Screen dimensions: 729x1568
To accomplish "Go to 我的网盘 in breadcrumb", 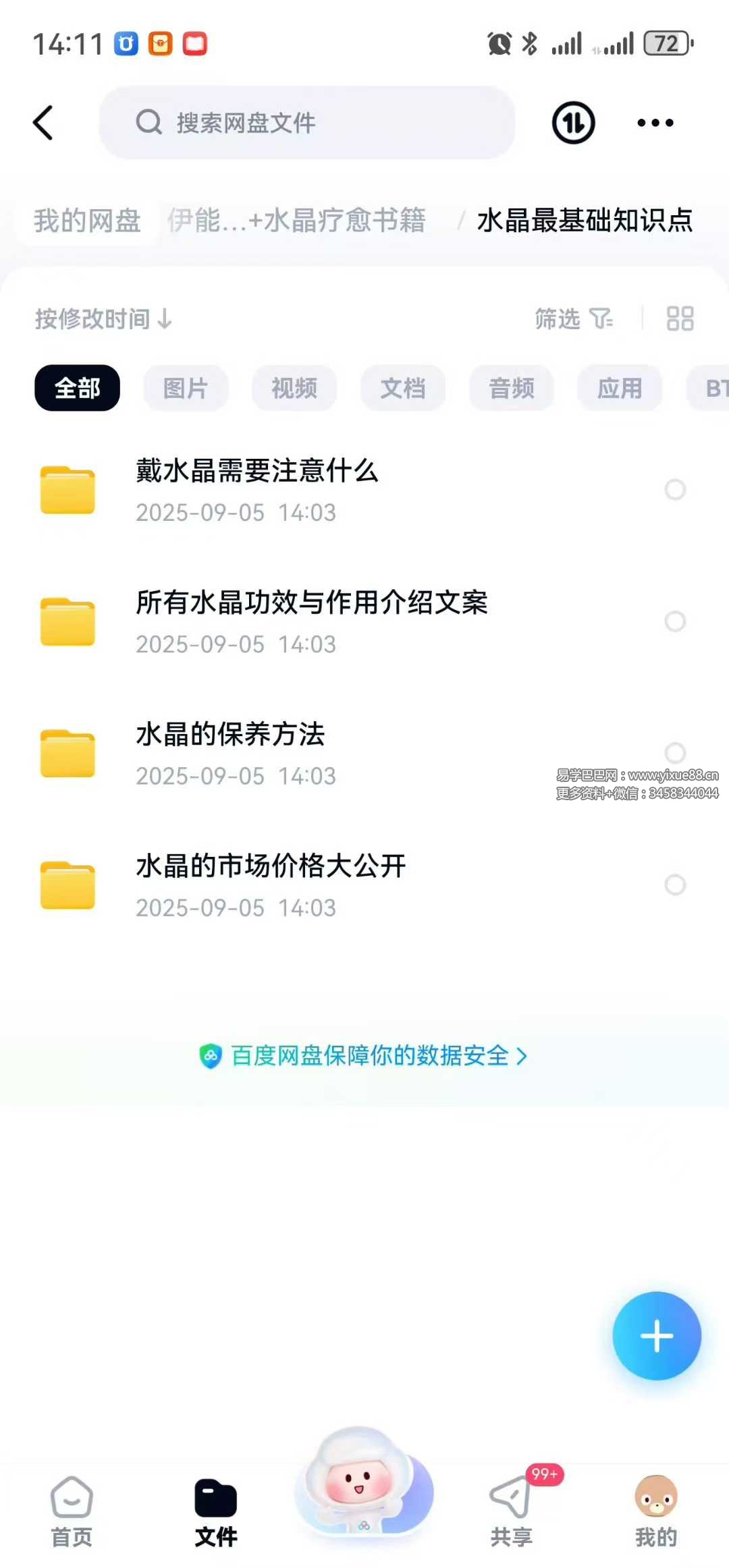I will (x=87, y=221).
